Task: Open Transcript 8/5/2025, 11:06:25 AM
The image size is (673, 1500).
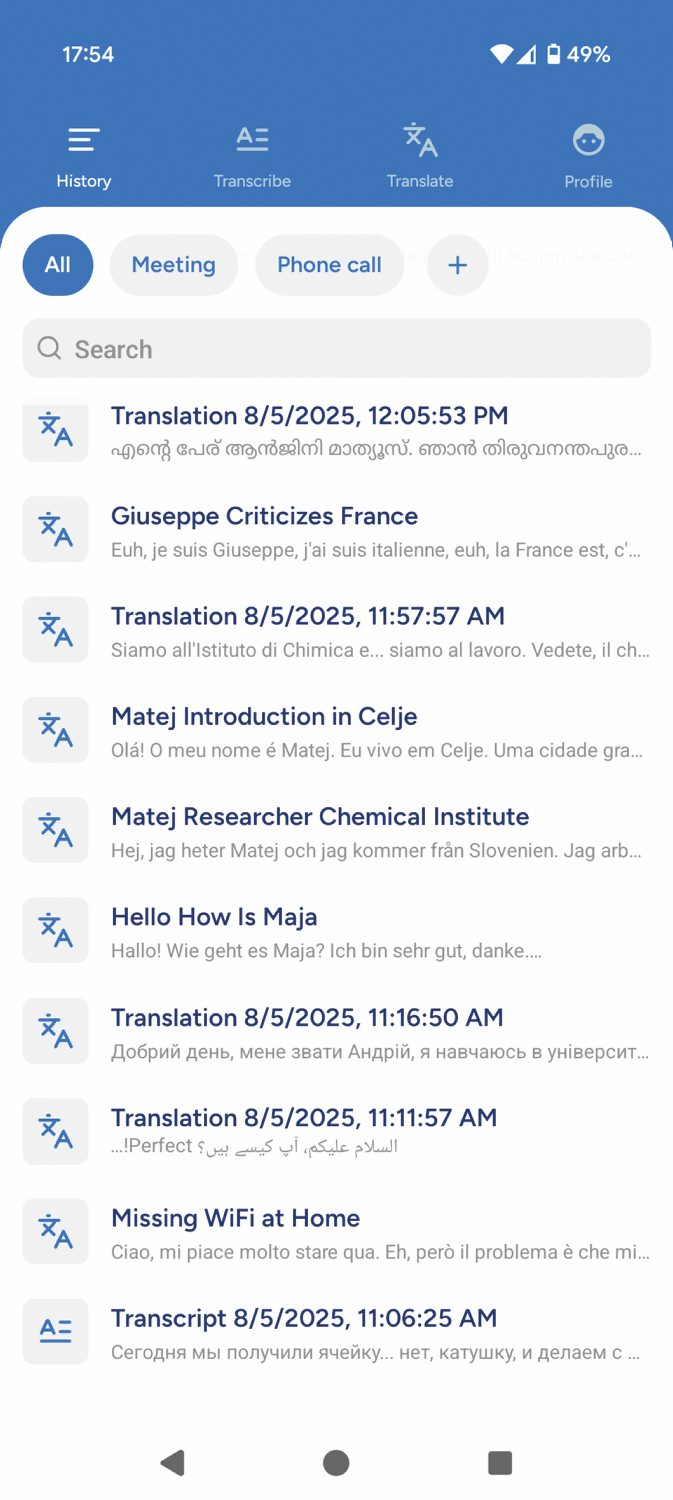Action: pos(337,1332)
